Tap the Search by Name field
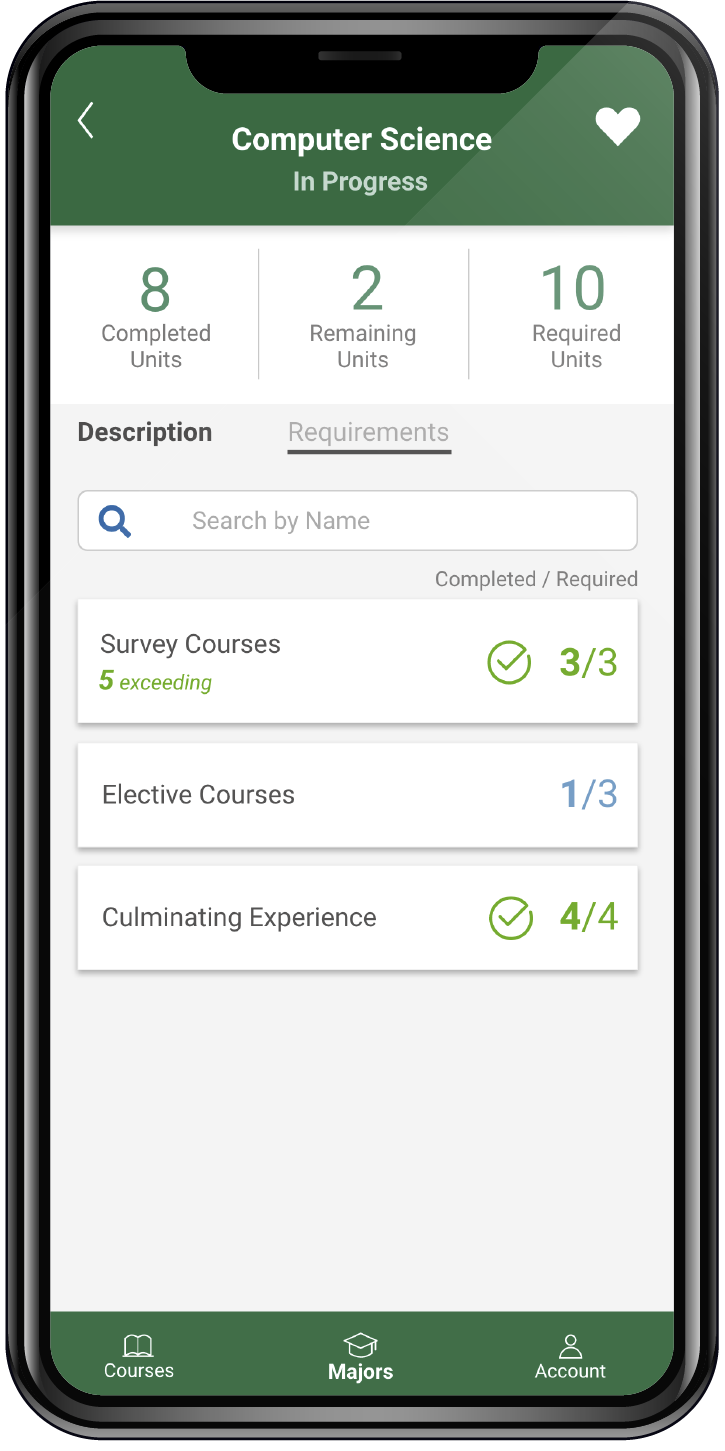 click(x=357, y=520)
